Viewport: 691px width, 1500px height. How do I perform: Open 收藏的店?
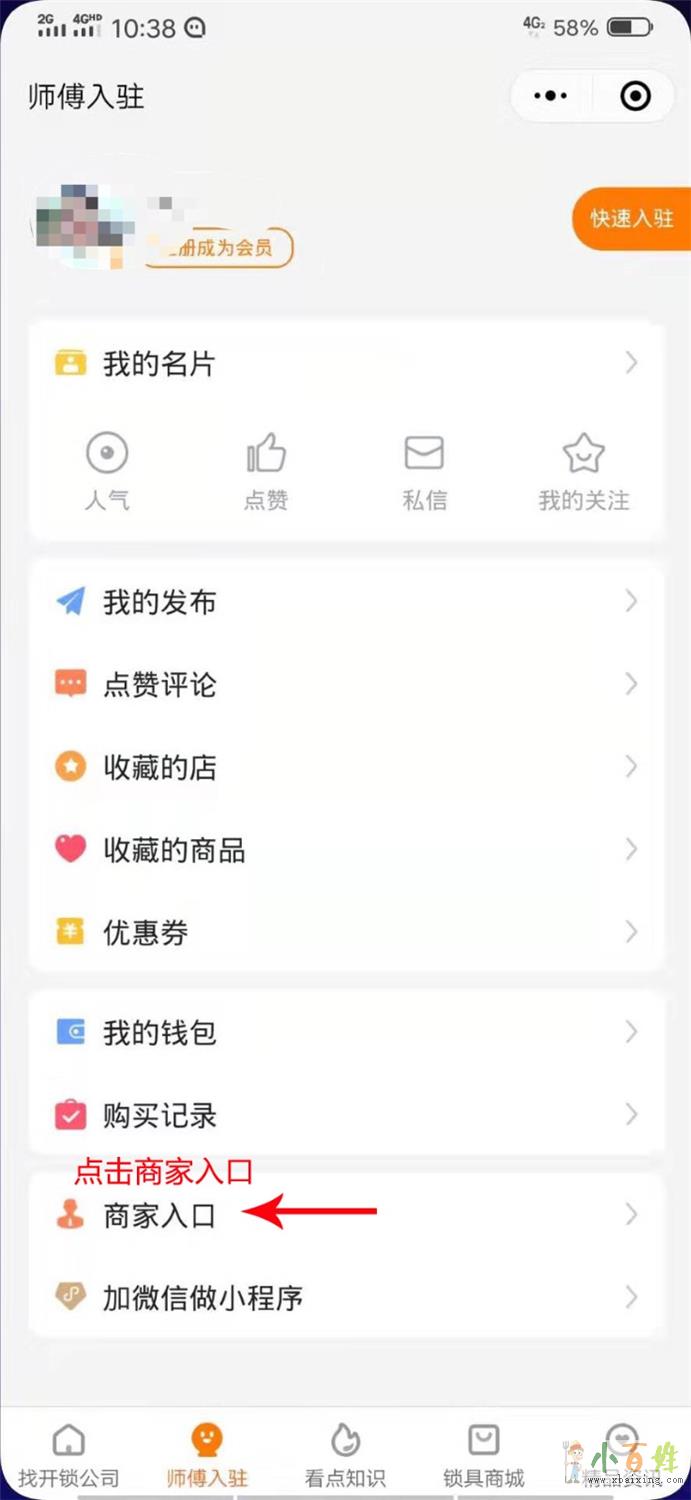pyautogui.click(x=345, y=767)
